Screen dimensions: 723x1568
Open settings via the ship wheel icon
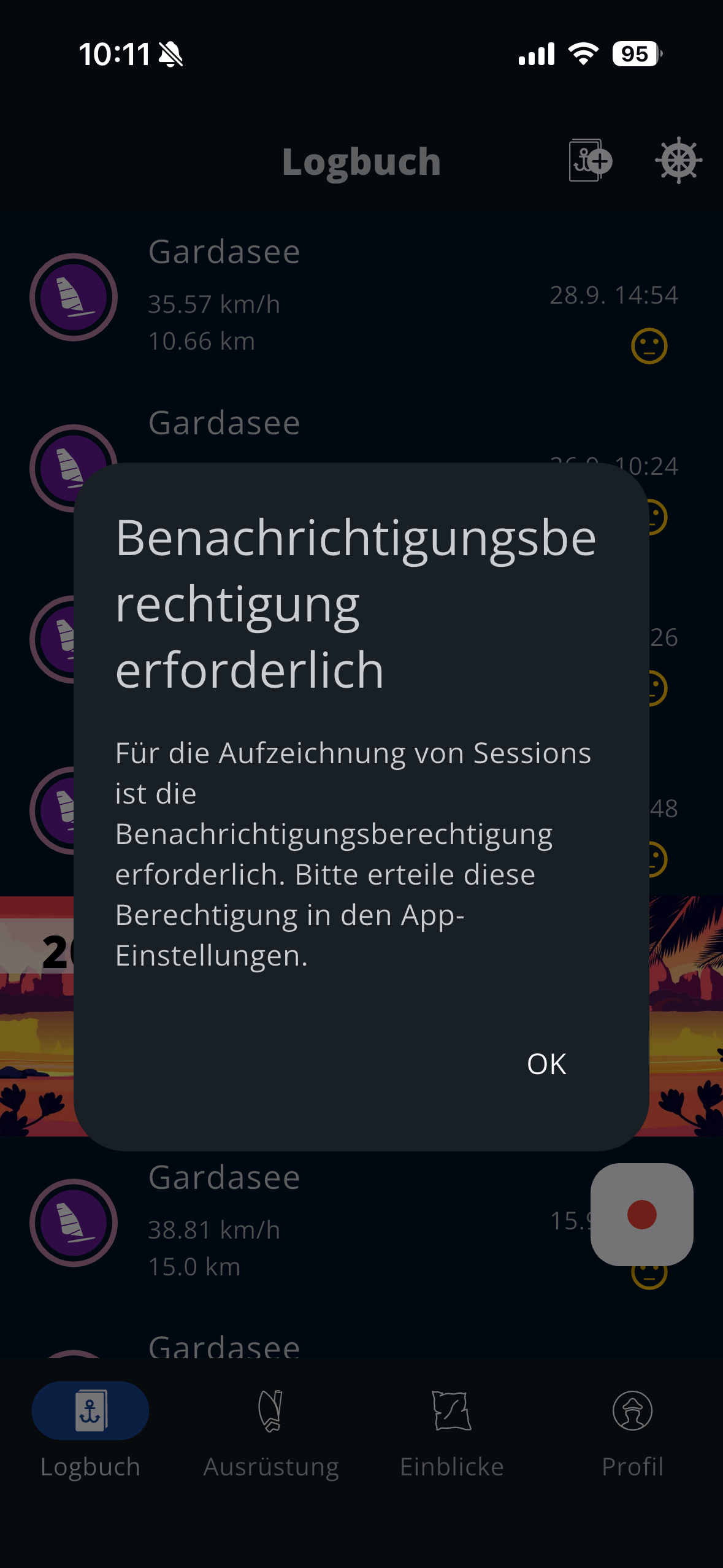coord(678,161)
